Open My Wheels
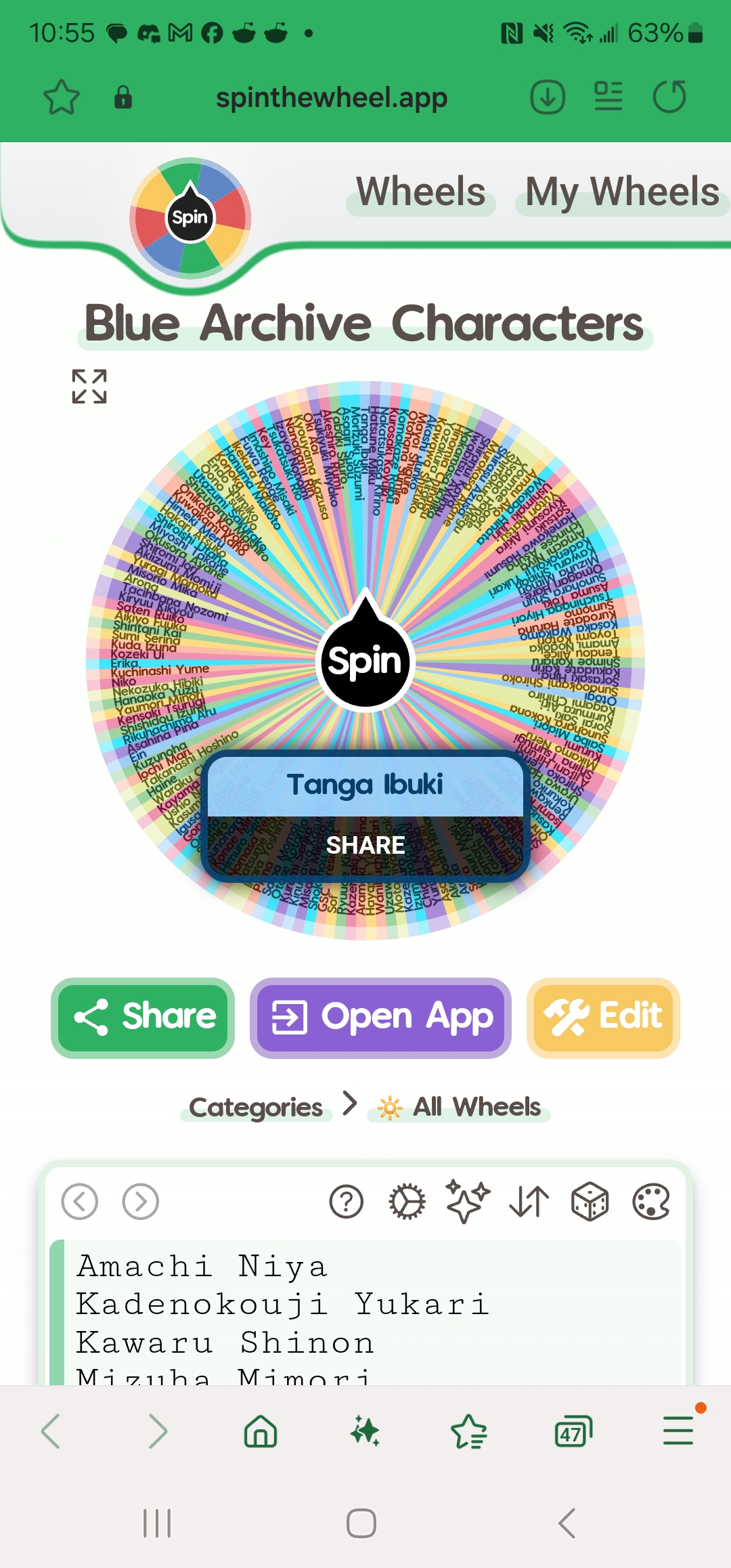Viewport: 731px width, 1568px height. (621, 192)
